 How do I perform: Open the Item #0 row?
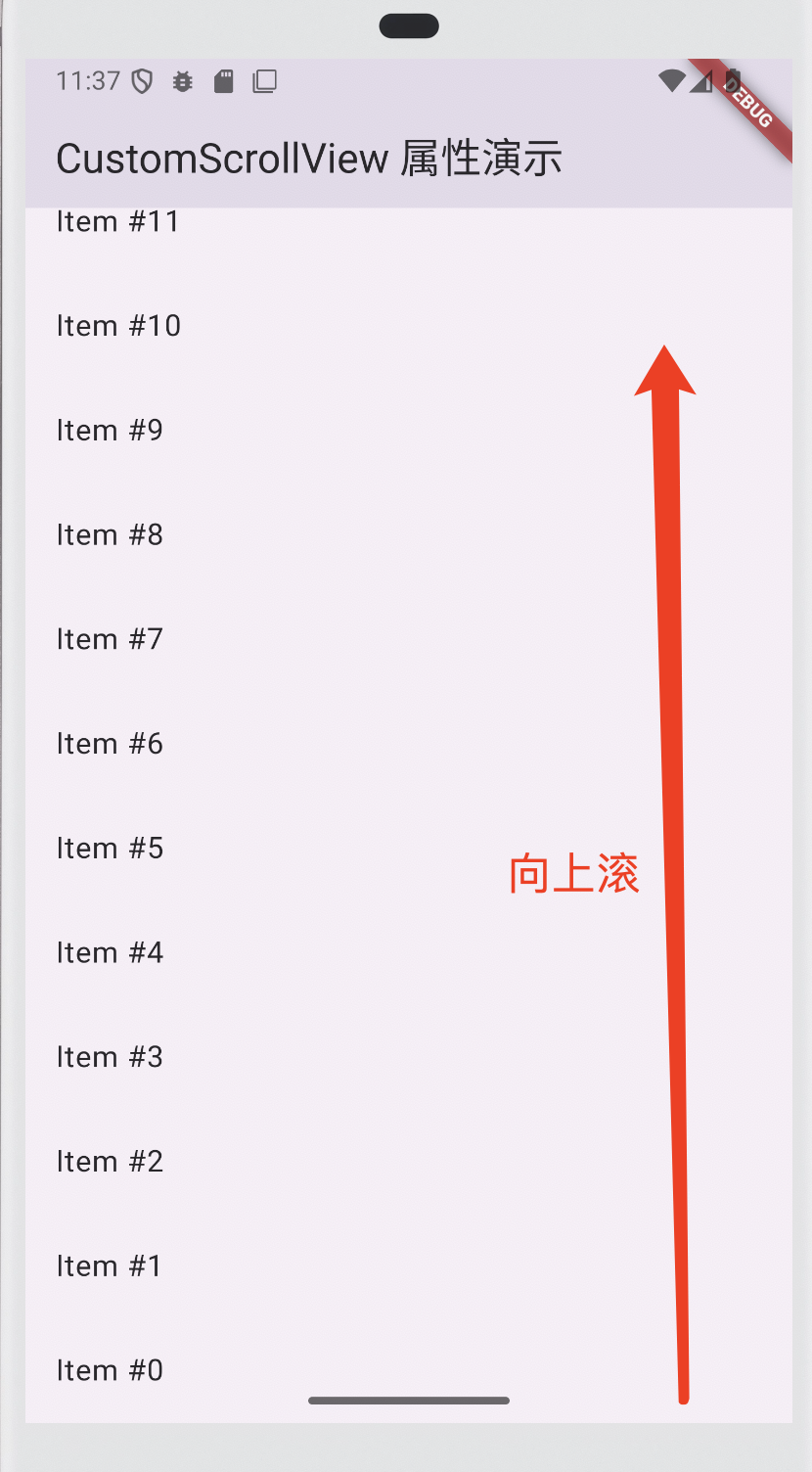[x=110, y=1371]
